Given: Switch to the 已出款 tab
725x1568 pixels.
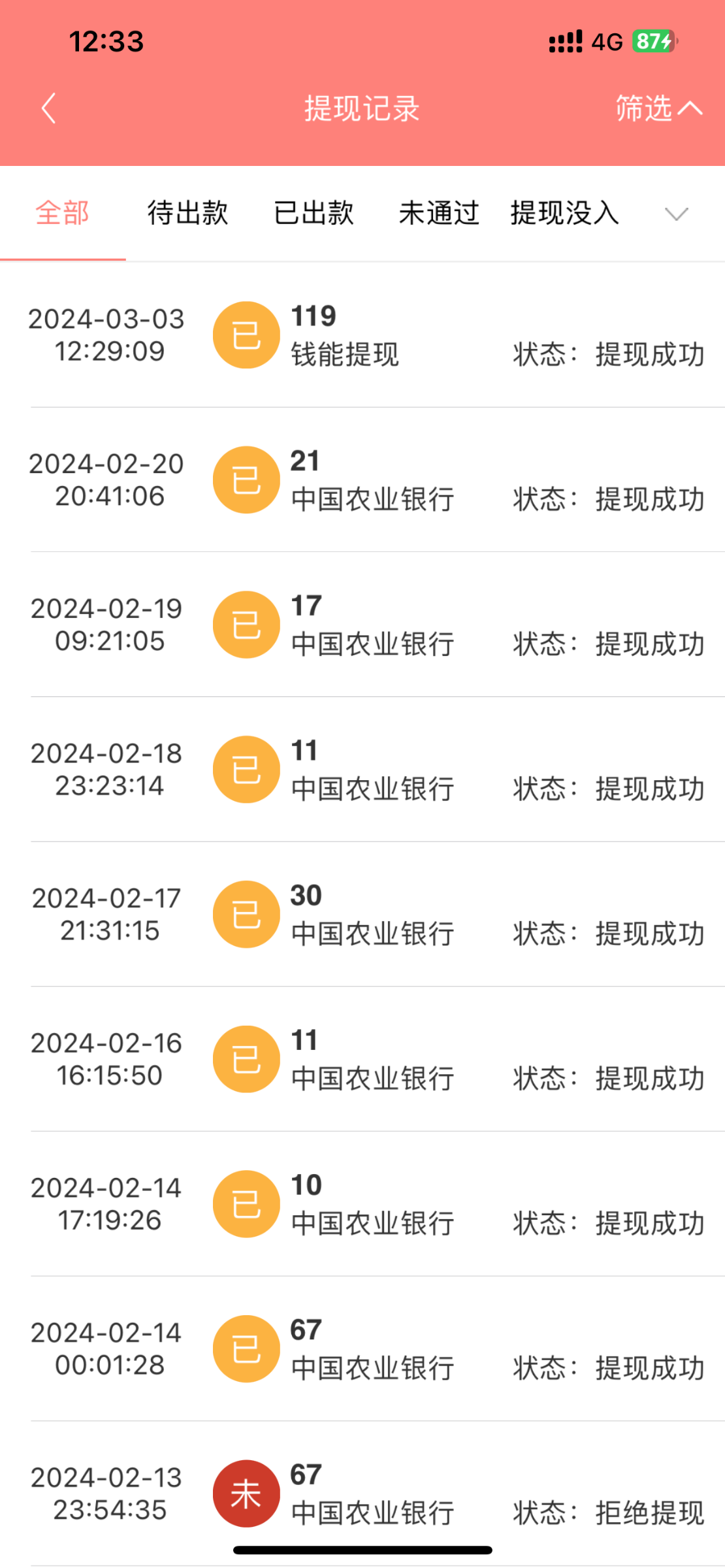Looking at the screenshot, I should pyautogui.click(x=314, y=213).
